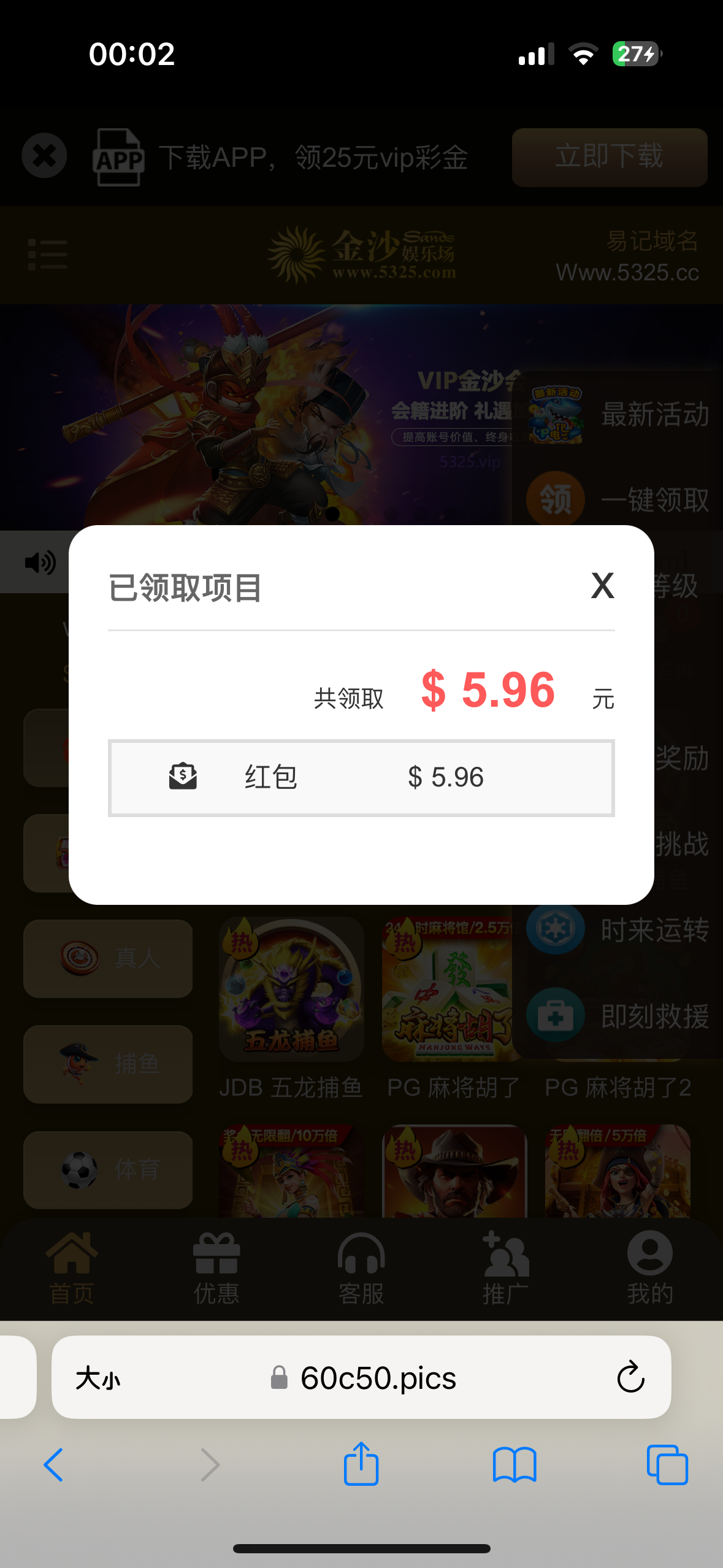Image resolution: width=723 pixels, height=1568 pixels.
Task: Show all open Safari tabs
Action: 667,1465
